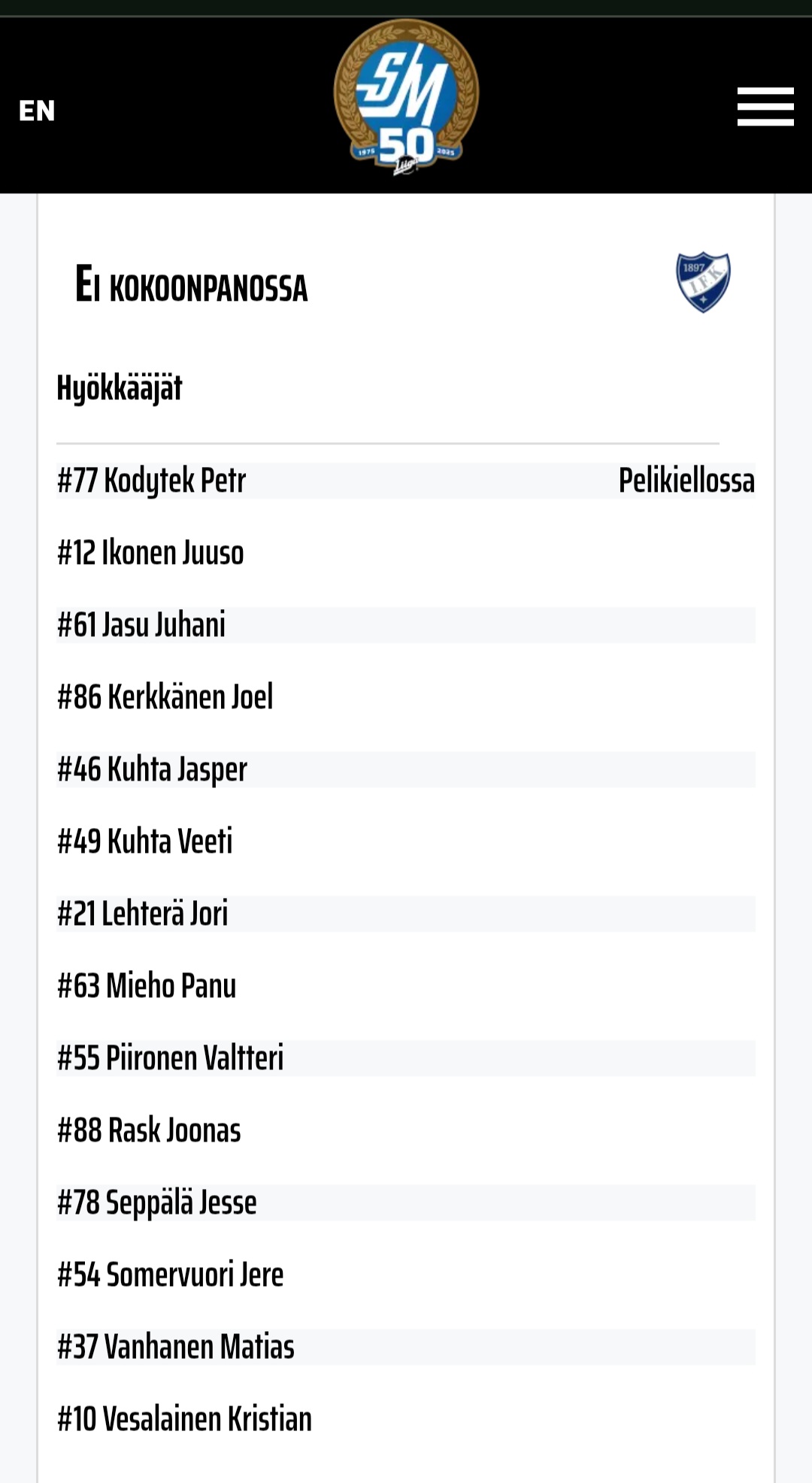Open player #37 Vanhanen Matias
The image size is (812, 1483).
176,1347
